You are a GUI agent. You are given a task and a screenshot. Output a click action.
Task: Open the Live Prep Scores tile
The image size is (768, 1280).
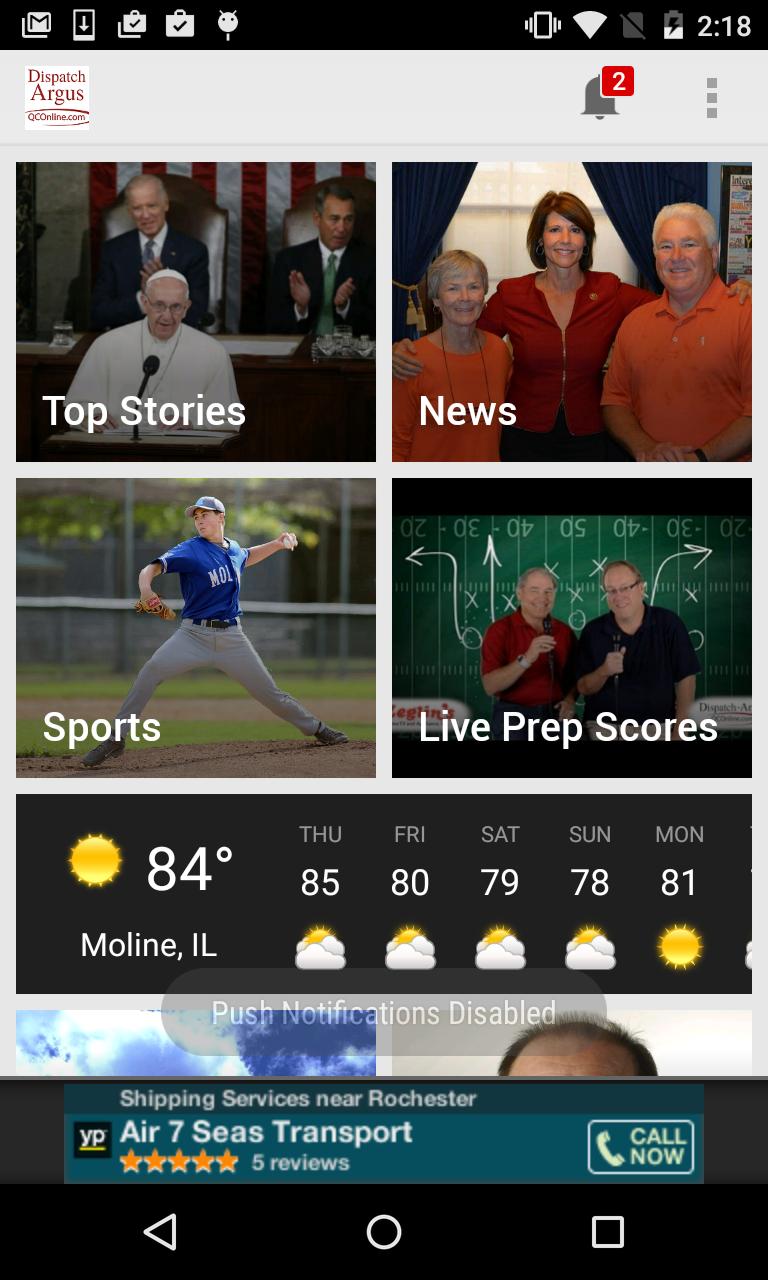click(x=572, y=628)
